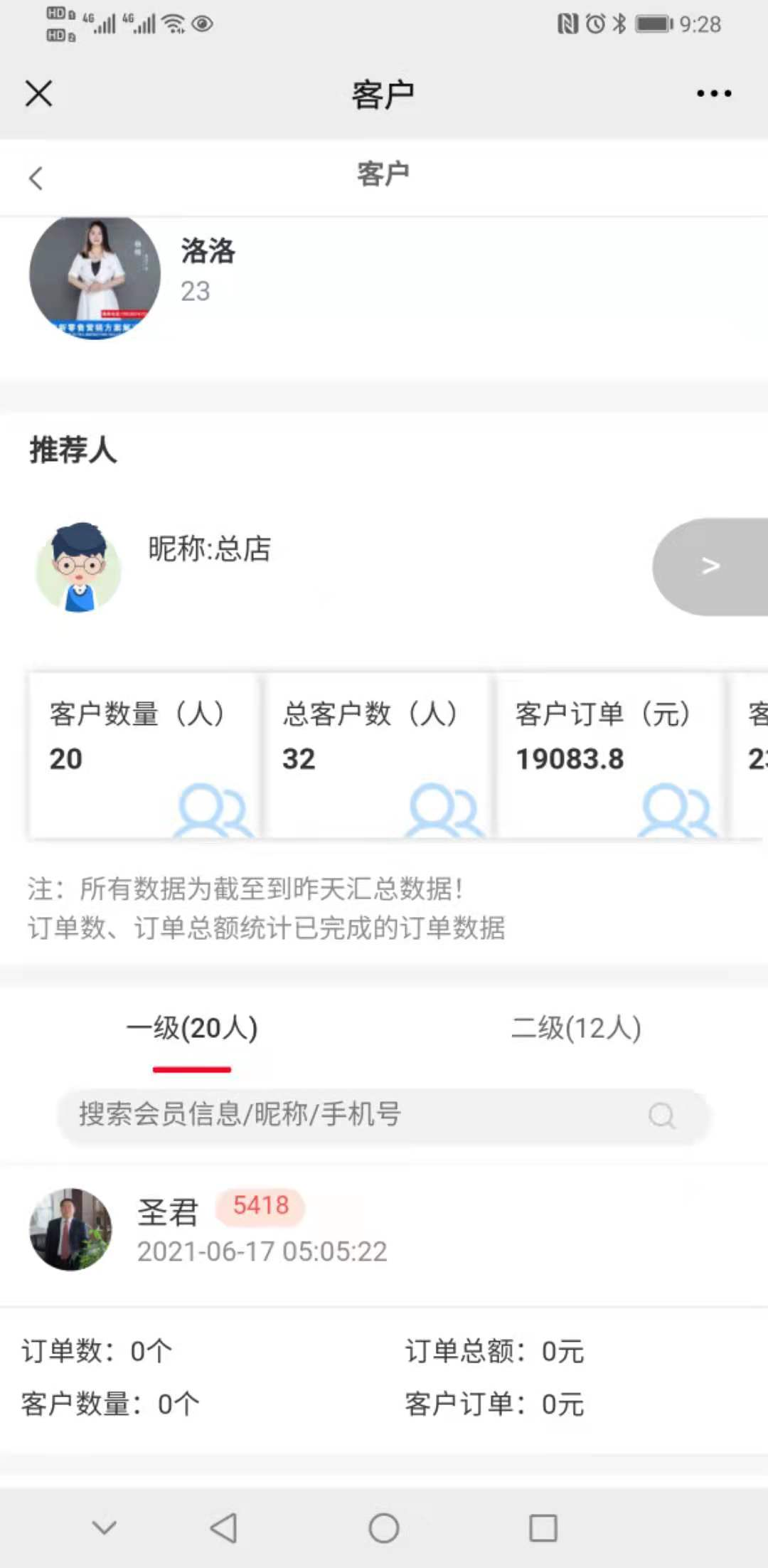Focus the member search field
This screenshot has height=1568, width=768.
coord(383,1116)
